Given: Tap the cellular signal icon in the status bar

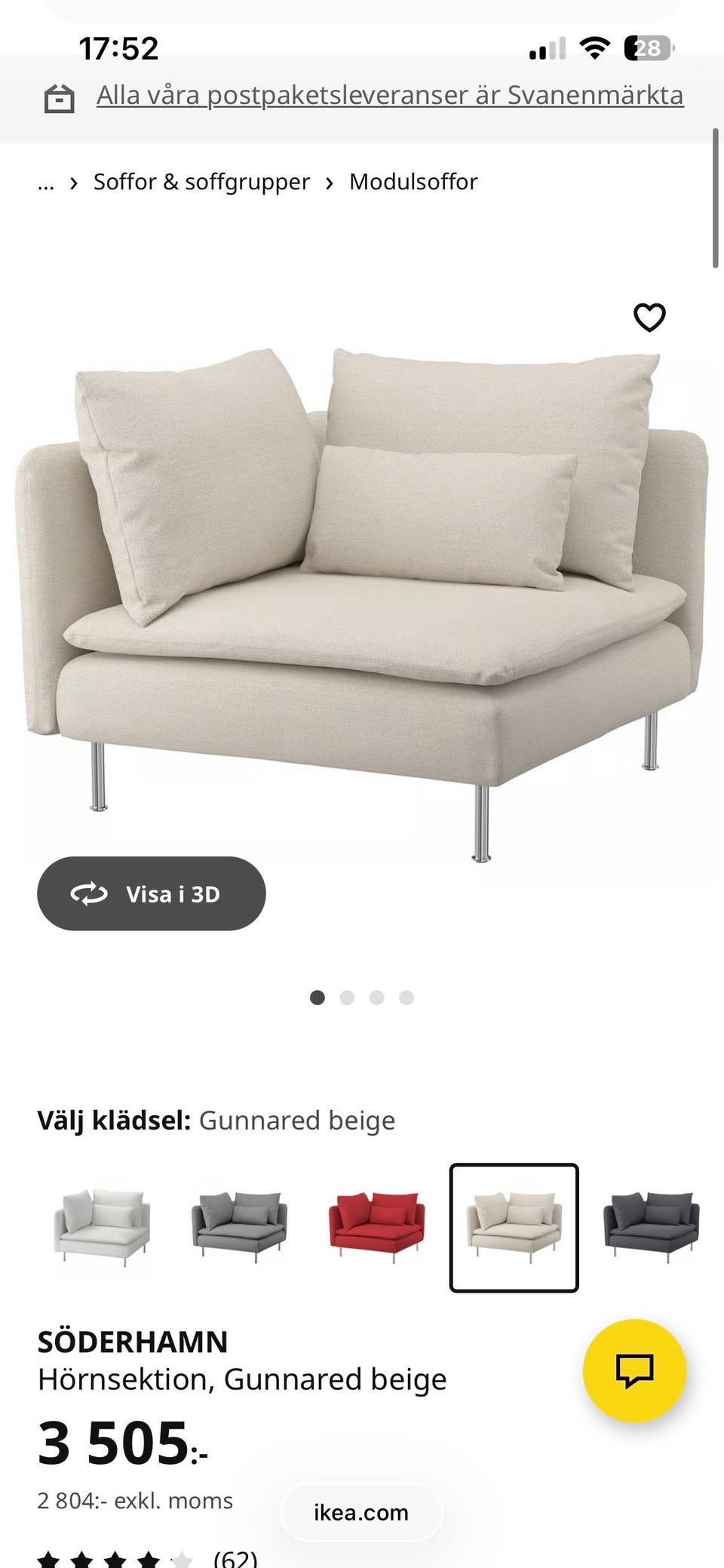Looking at the screenshot, I should tap(548, 48).
